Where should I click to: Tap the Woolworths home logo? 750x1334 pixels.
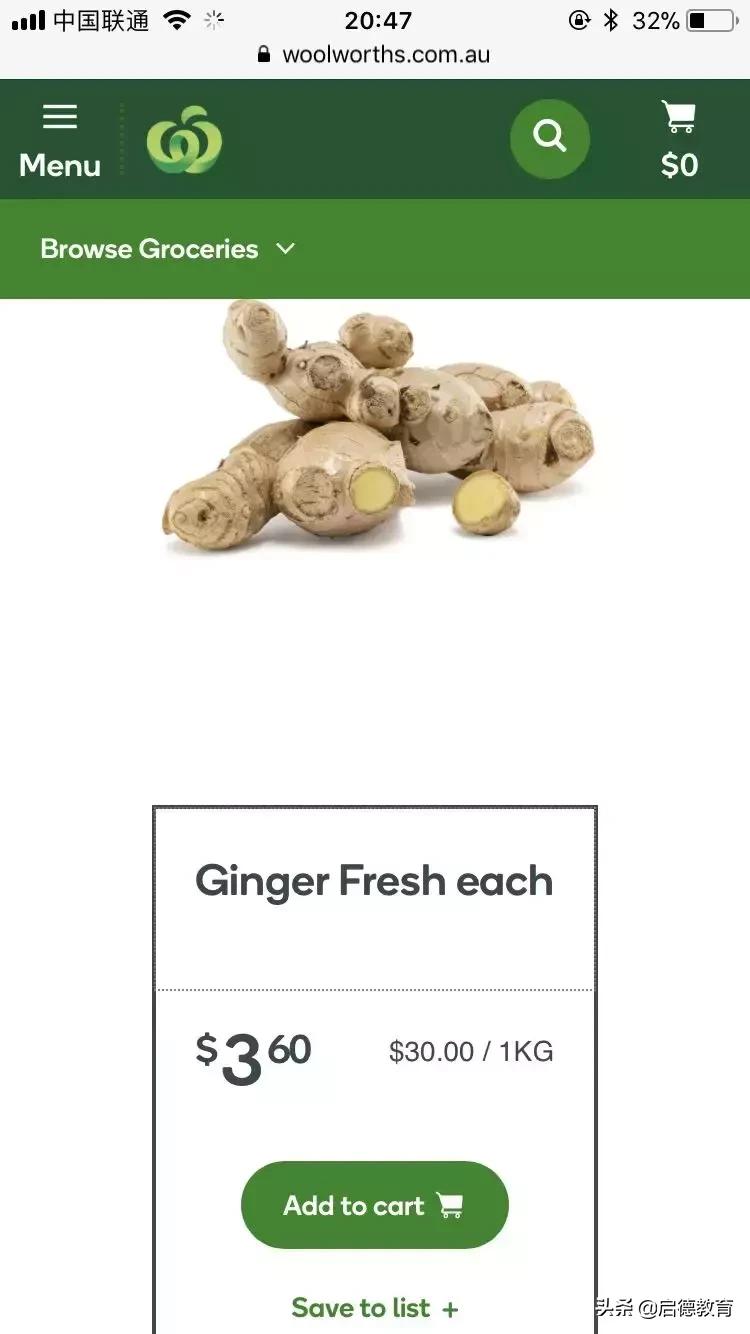click(184, 140)
